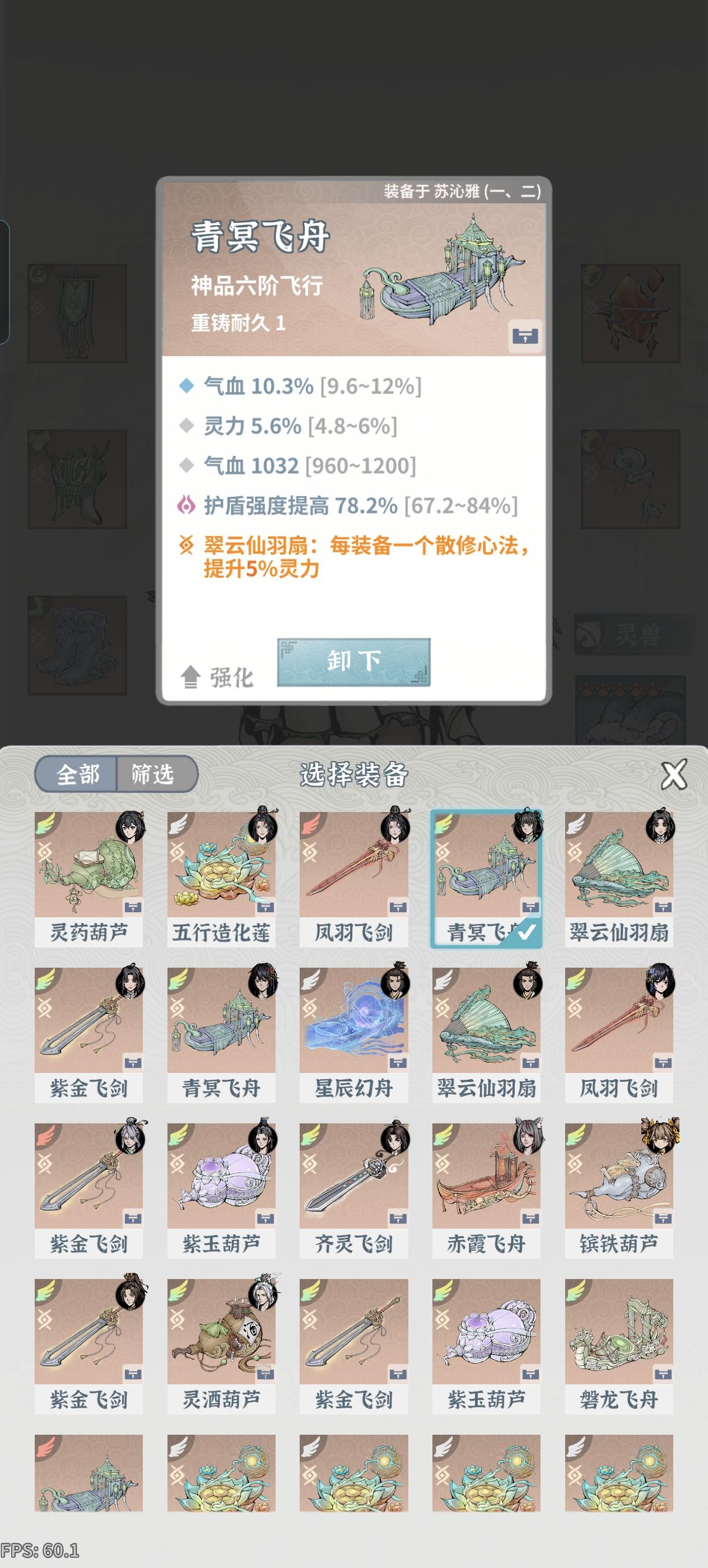The image size is (708, 1568).
Task: Select the 灵酒葫芦 wine gourd icon
Action: coord(221,1357)
